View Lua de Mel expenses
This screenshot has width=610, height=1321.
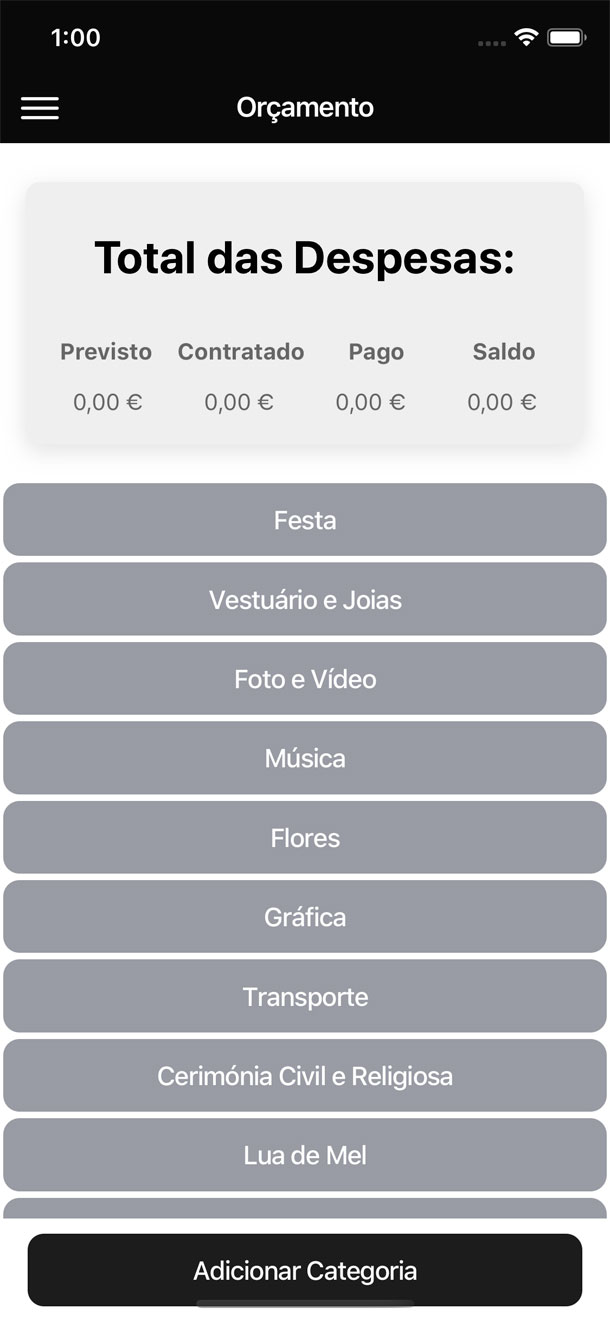305,1155
